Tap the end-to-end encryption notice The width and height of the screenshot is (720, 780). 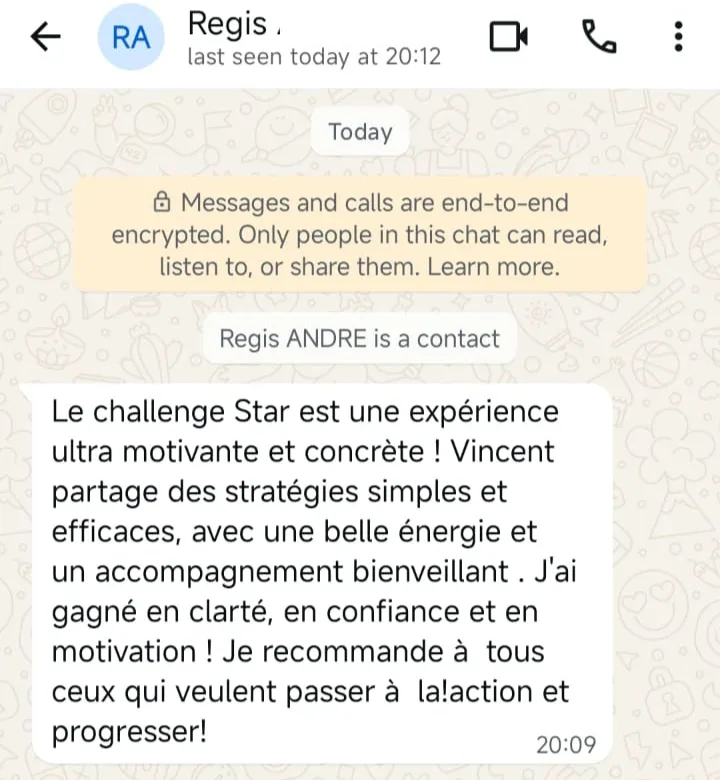coord(360,235)
